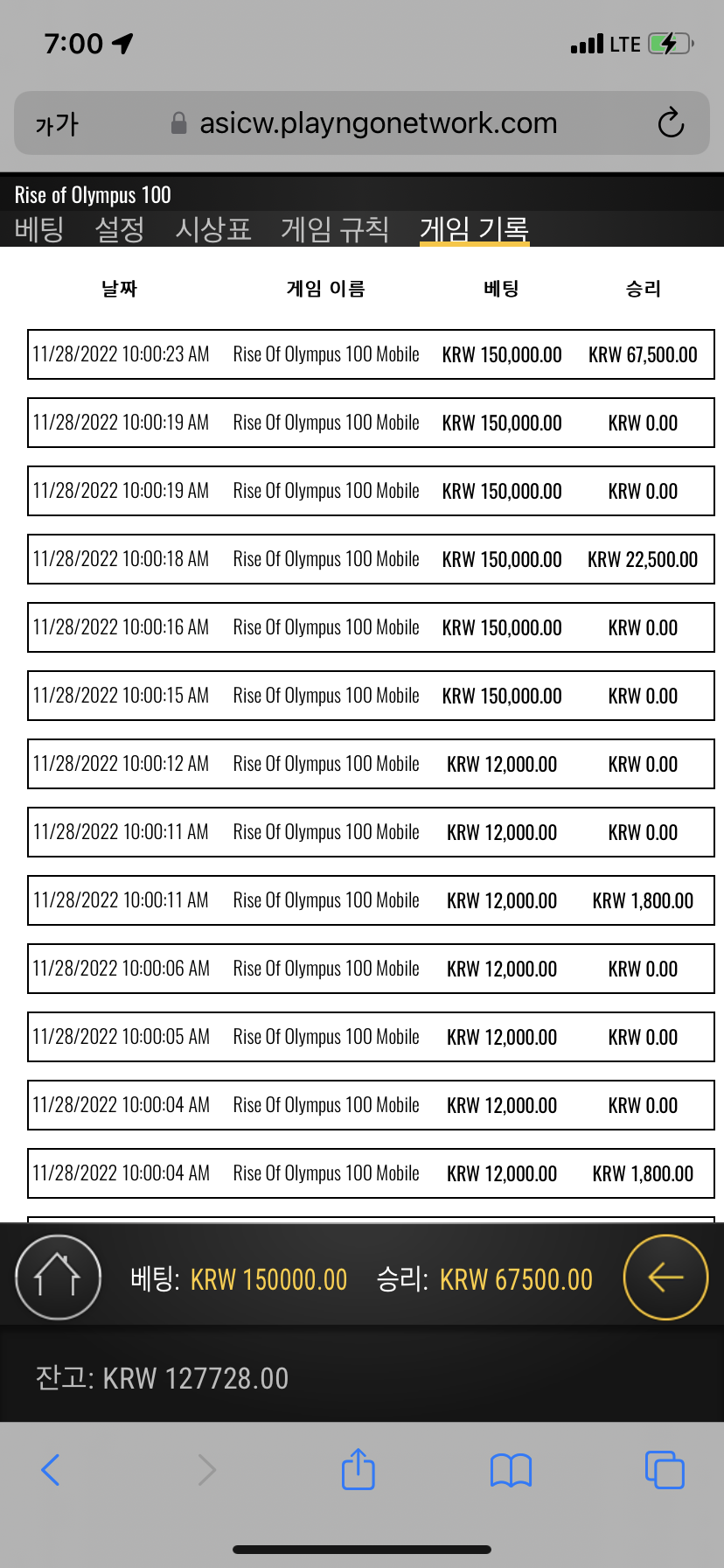Viewport: 724px width, 1568px height.
Task: Open the 10:00:06 AM game record
Action: [371, 969]
